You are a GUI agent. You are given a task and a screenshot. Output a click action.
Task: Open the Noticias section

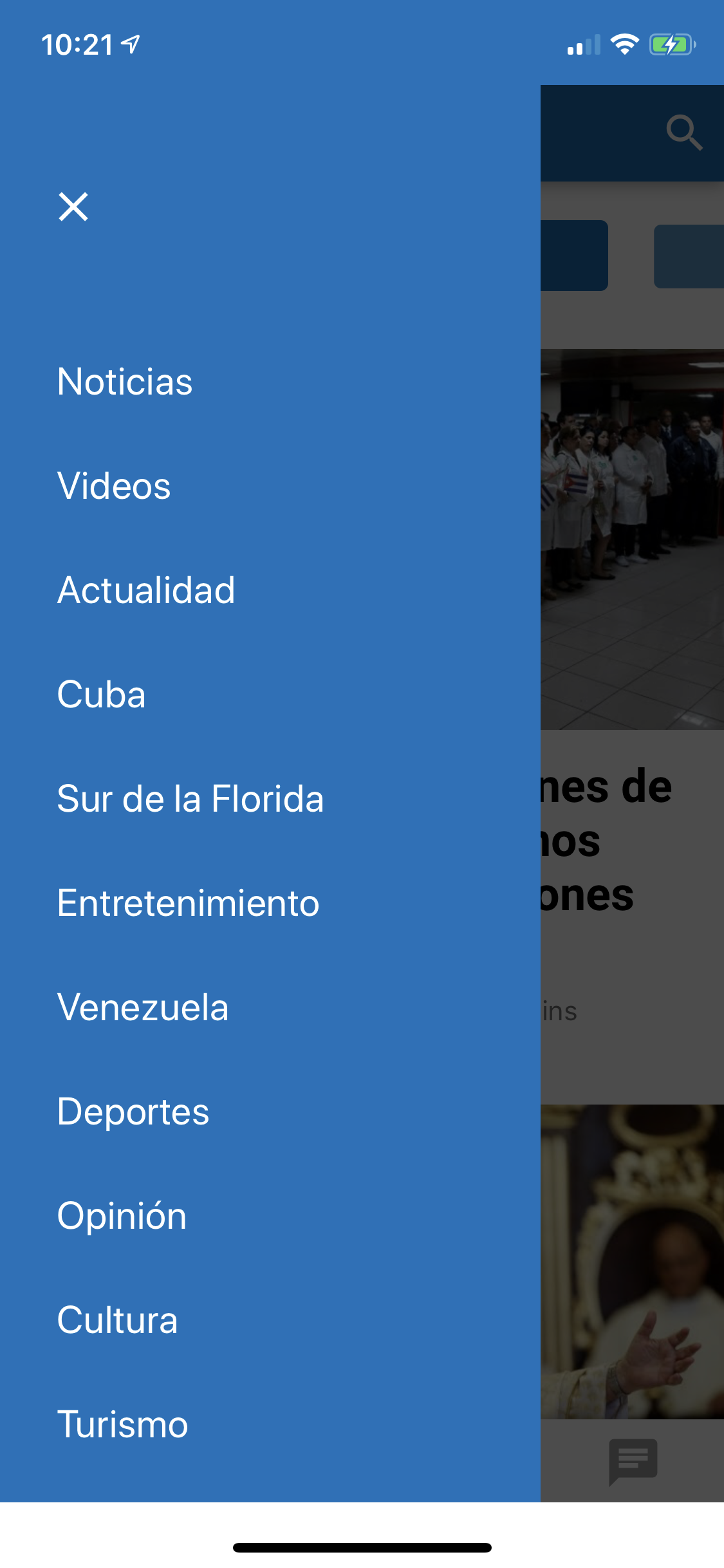pos(125,382)
